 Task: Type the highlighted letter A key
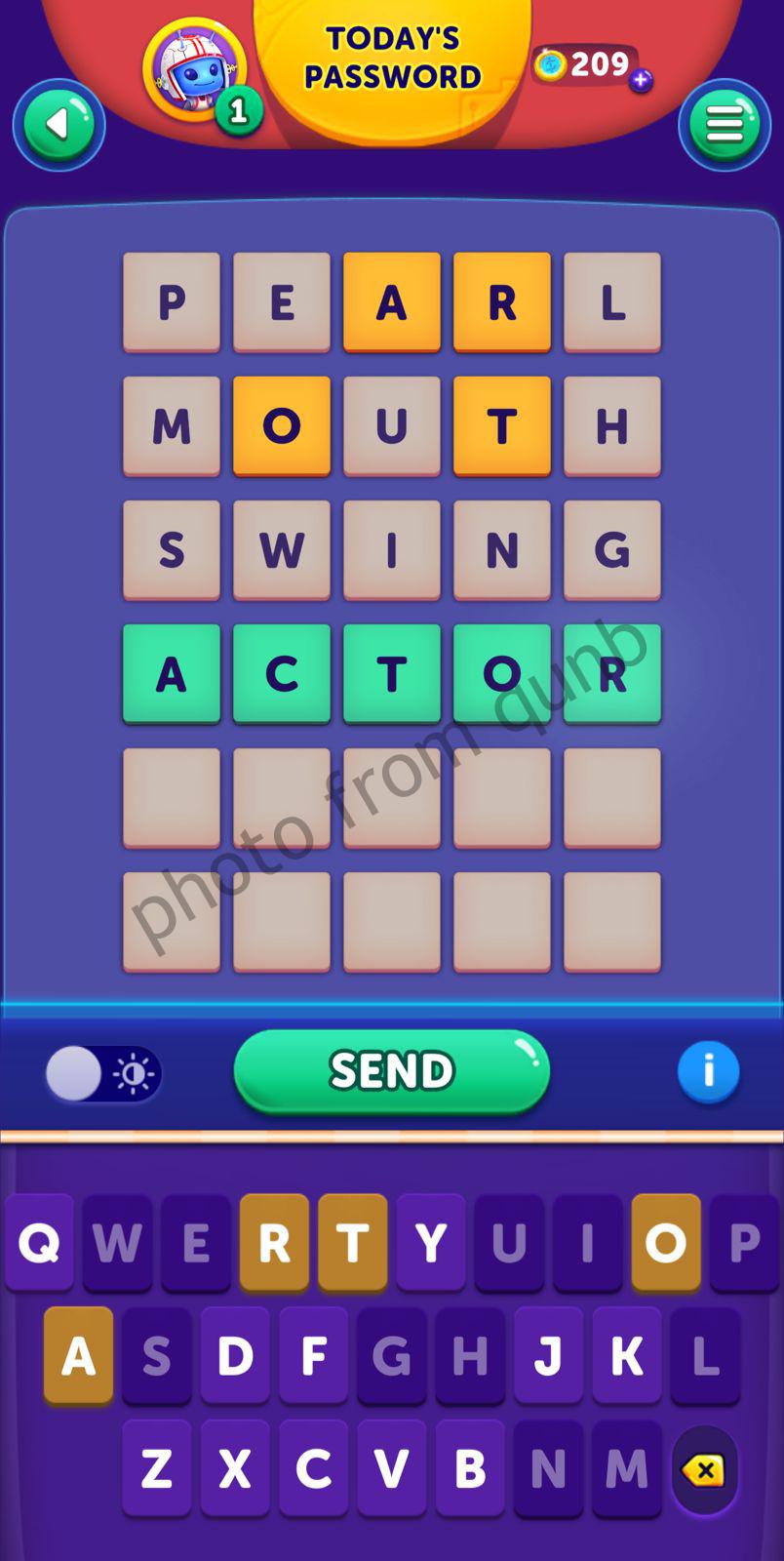78,1356
